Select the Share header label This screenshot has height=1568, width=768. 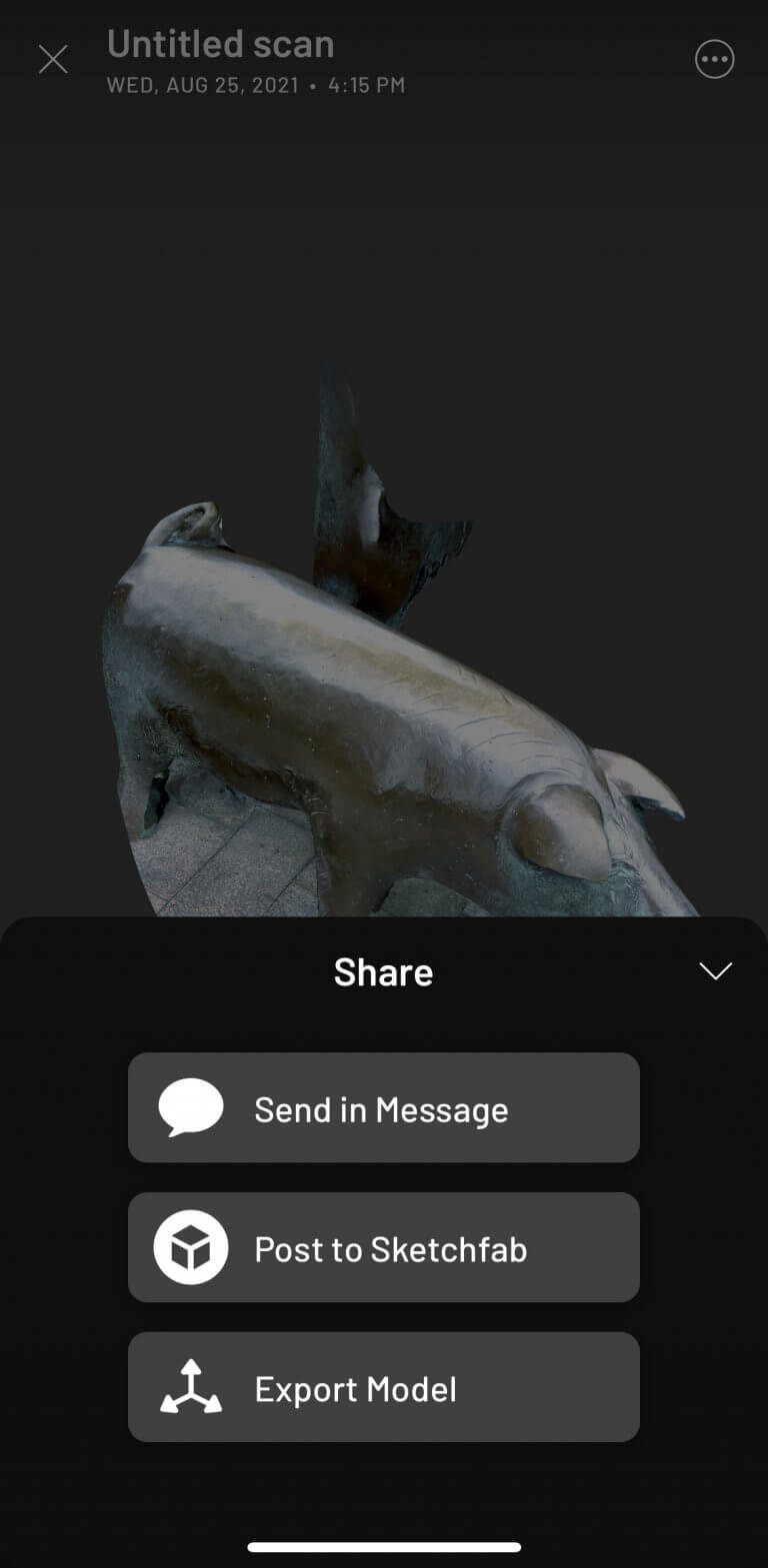[x=383, y=971]
